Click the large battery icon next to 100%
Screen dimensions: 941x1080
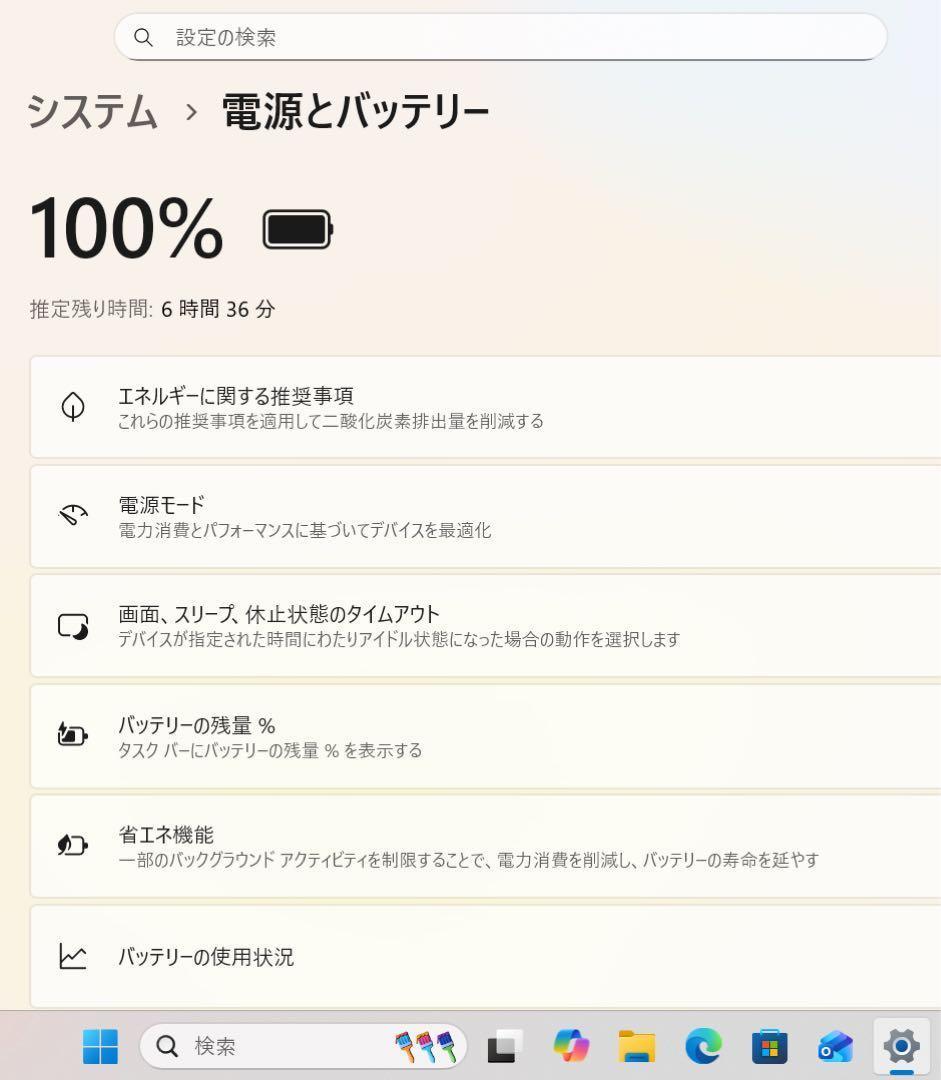pyautogui.click(x=297, y=229)
